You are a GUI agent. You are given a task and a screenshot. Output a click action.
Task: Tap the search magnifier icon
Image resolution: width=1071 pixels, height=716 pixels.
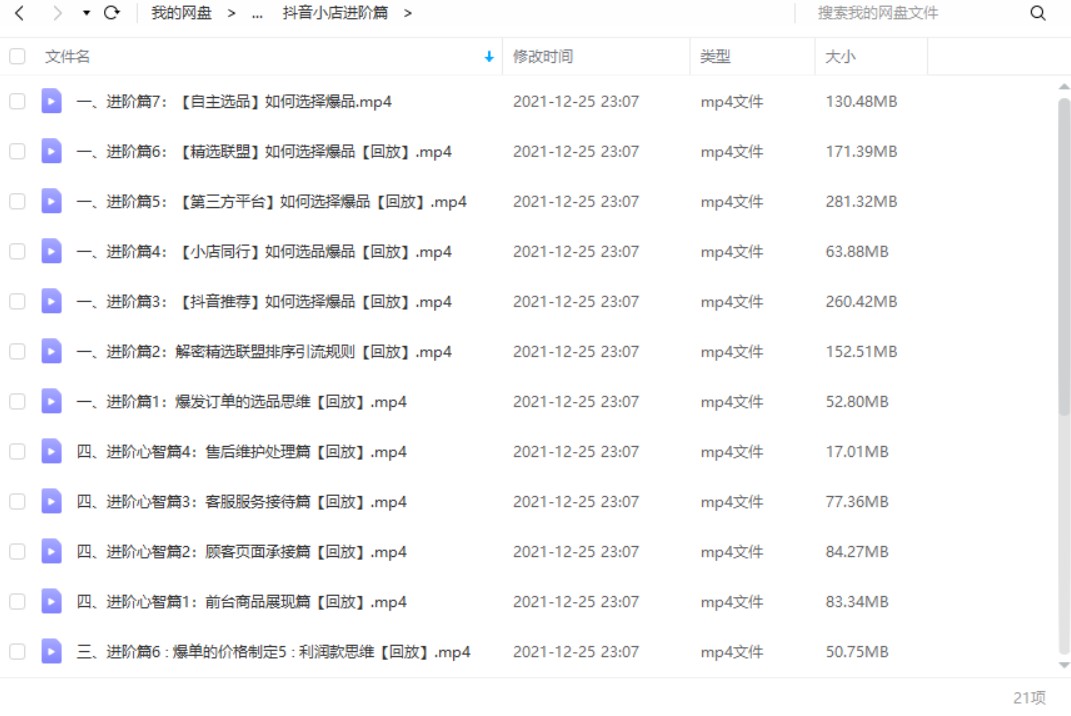click(1038, 13)
